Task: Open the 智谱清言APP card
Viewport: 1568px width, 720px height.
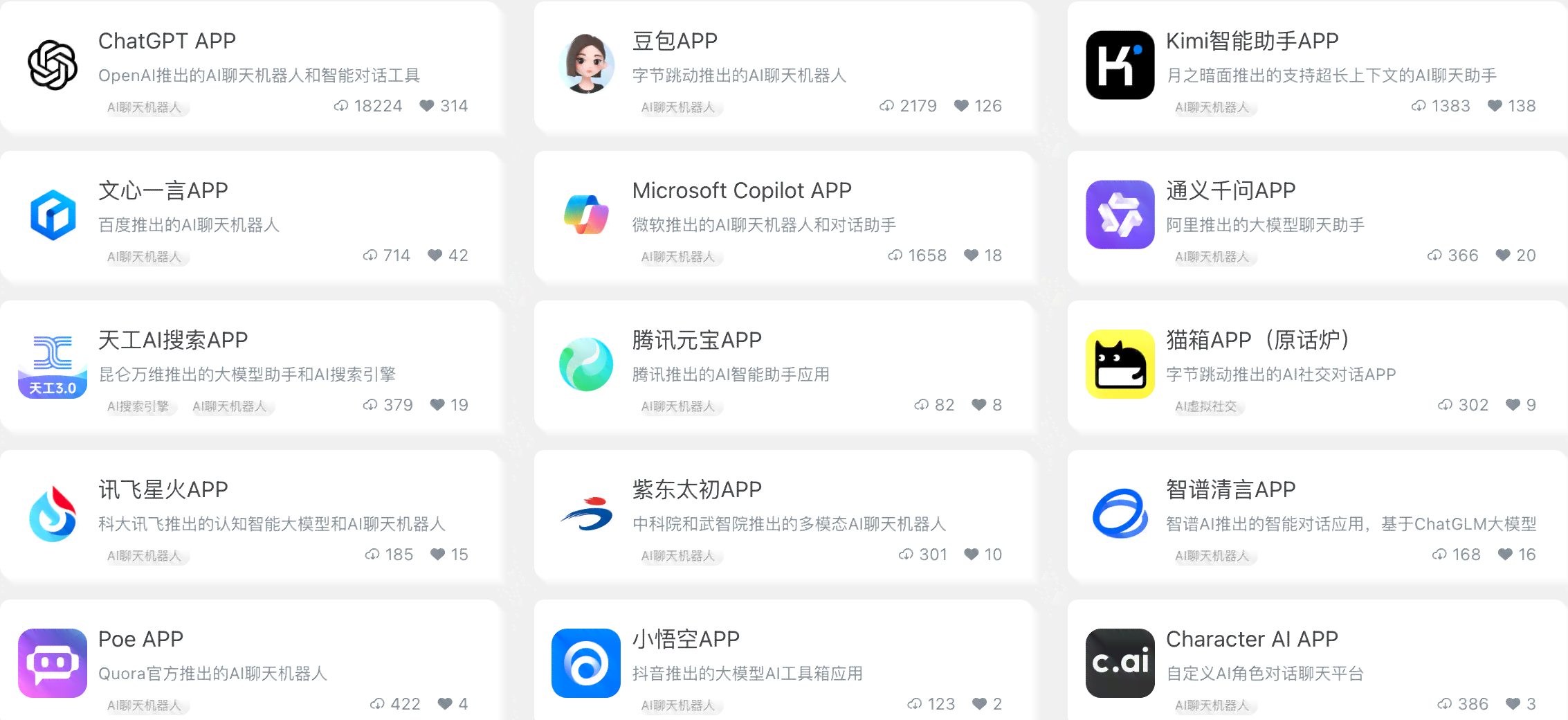Action: pyautogui.click(x=1230, y=490)
